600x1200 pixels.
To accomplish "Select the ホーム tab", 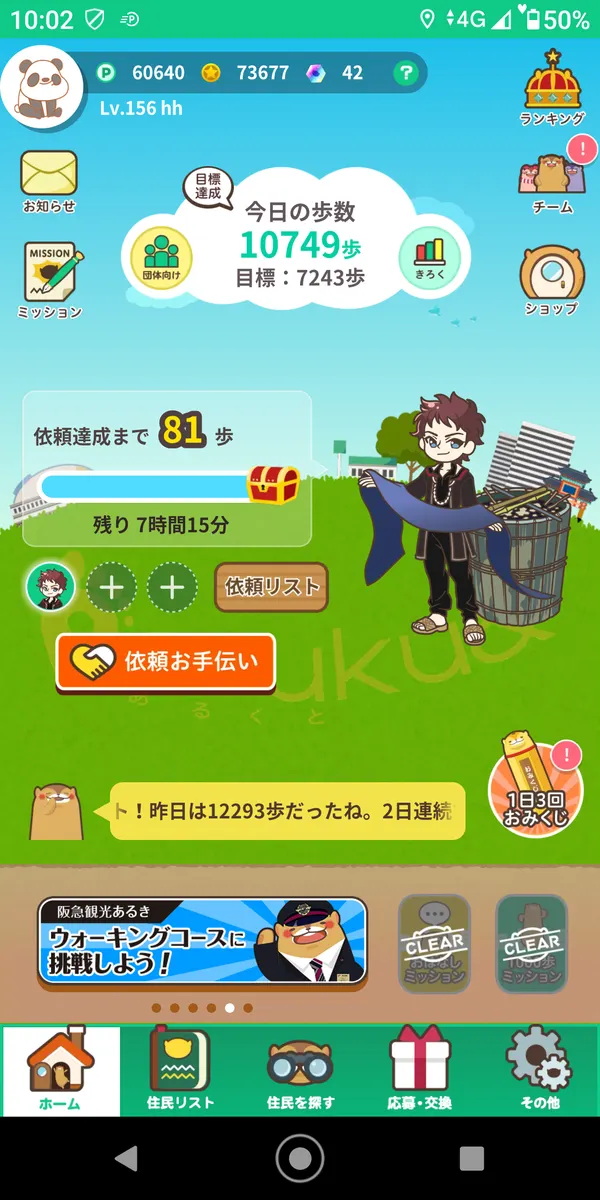I will (60, 1071).
